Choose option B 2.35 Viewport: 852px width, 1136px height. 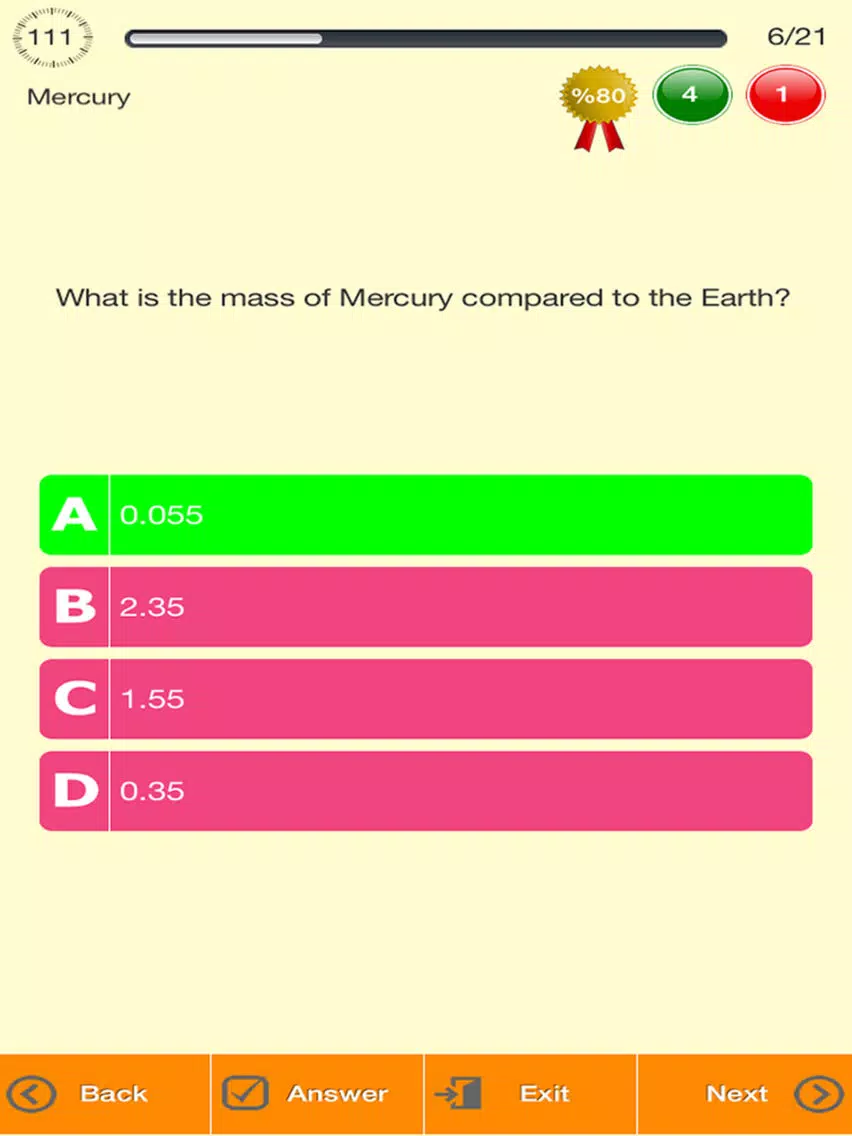click(x=425, y=607)
